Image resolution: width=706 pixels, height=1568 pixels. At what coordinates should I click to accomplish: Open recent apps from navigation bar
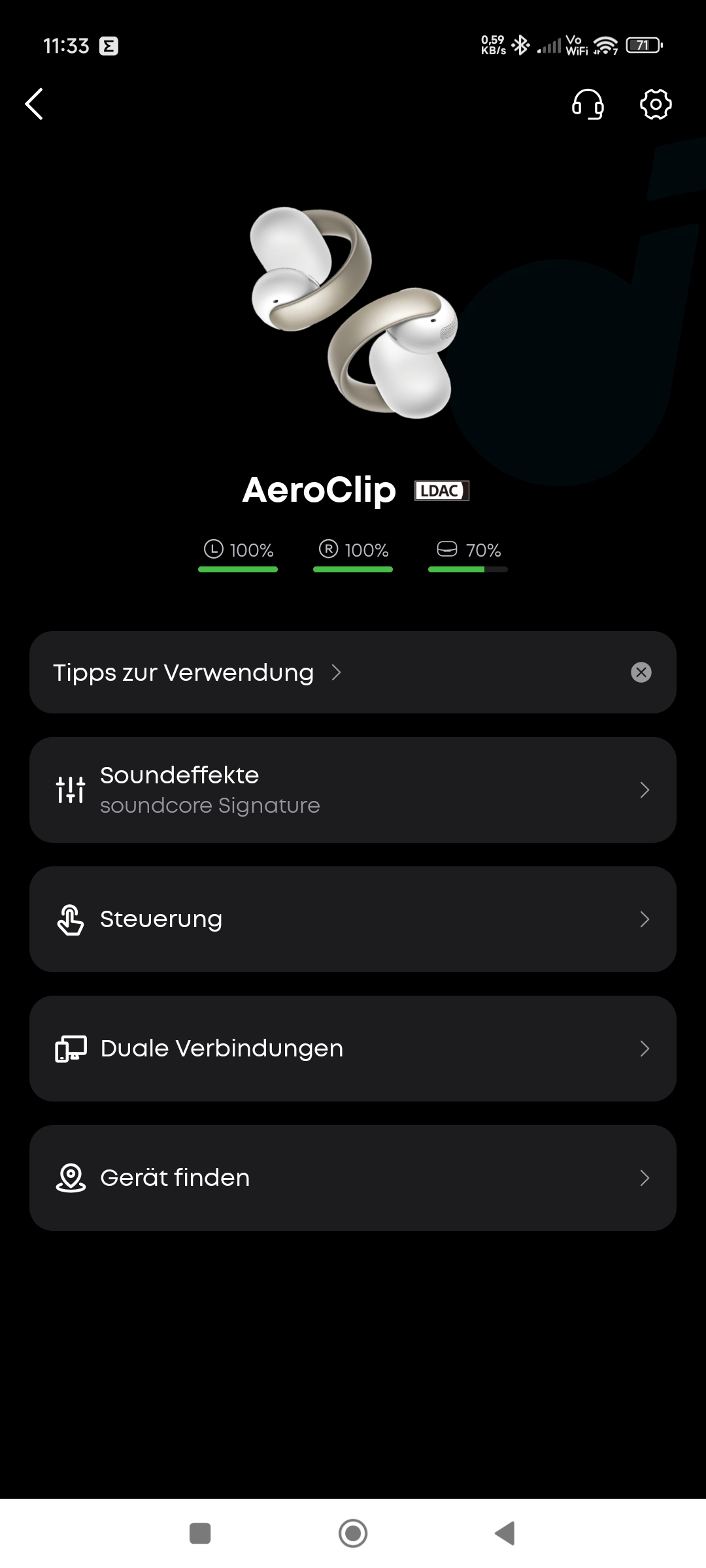coord(200,1533)
